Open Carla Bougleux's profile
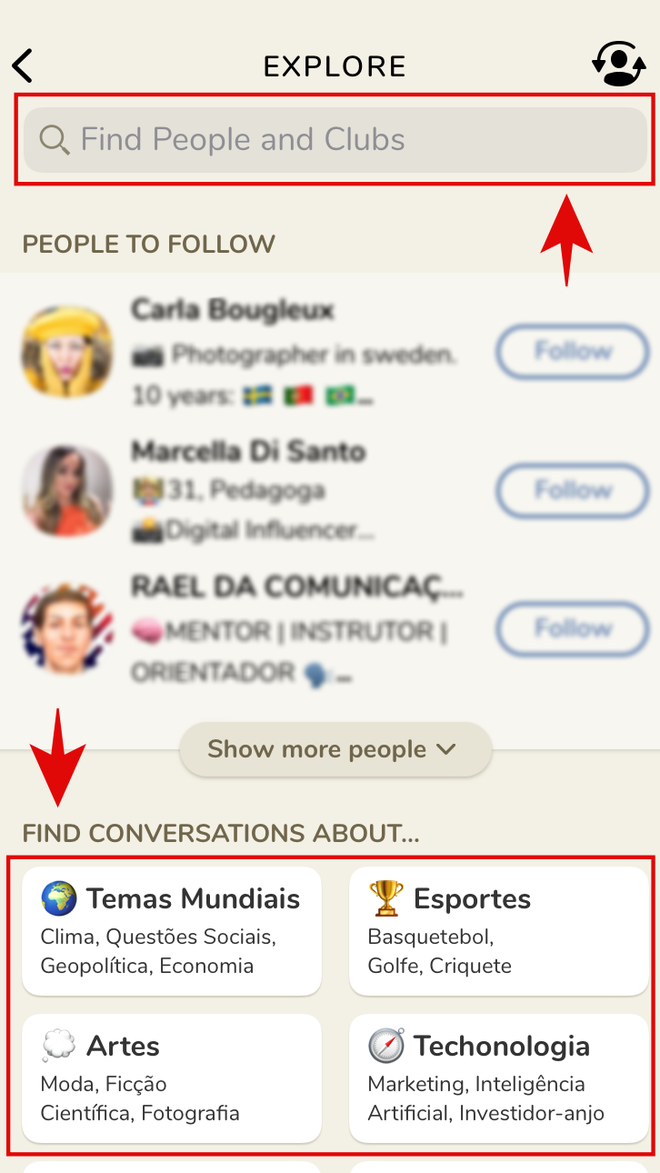660x1173 pixels. [232, 311]
